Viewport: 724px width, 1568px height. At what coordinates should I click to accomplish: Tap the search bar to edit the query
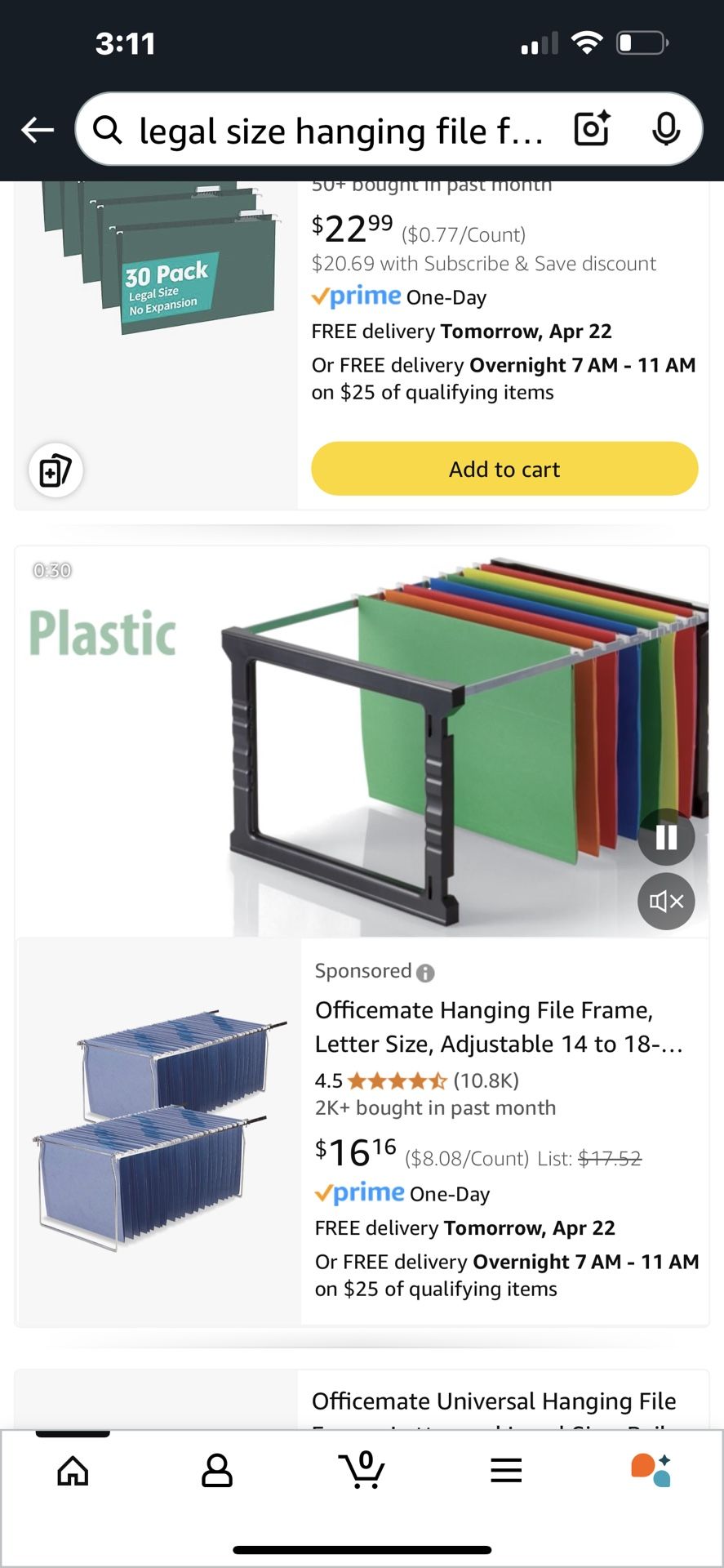343,128
